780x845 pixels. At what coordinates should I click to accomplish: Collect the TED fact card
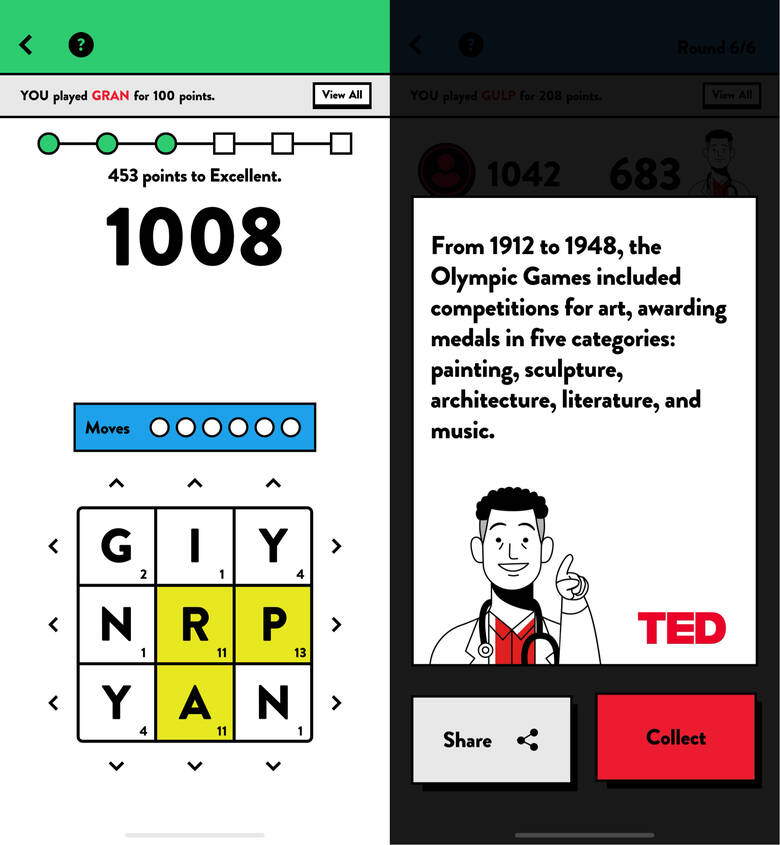[x=675, y=738]
